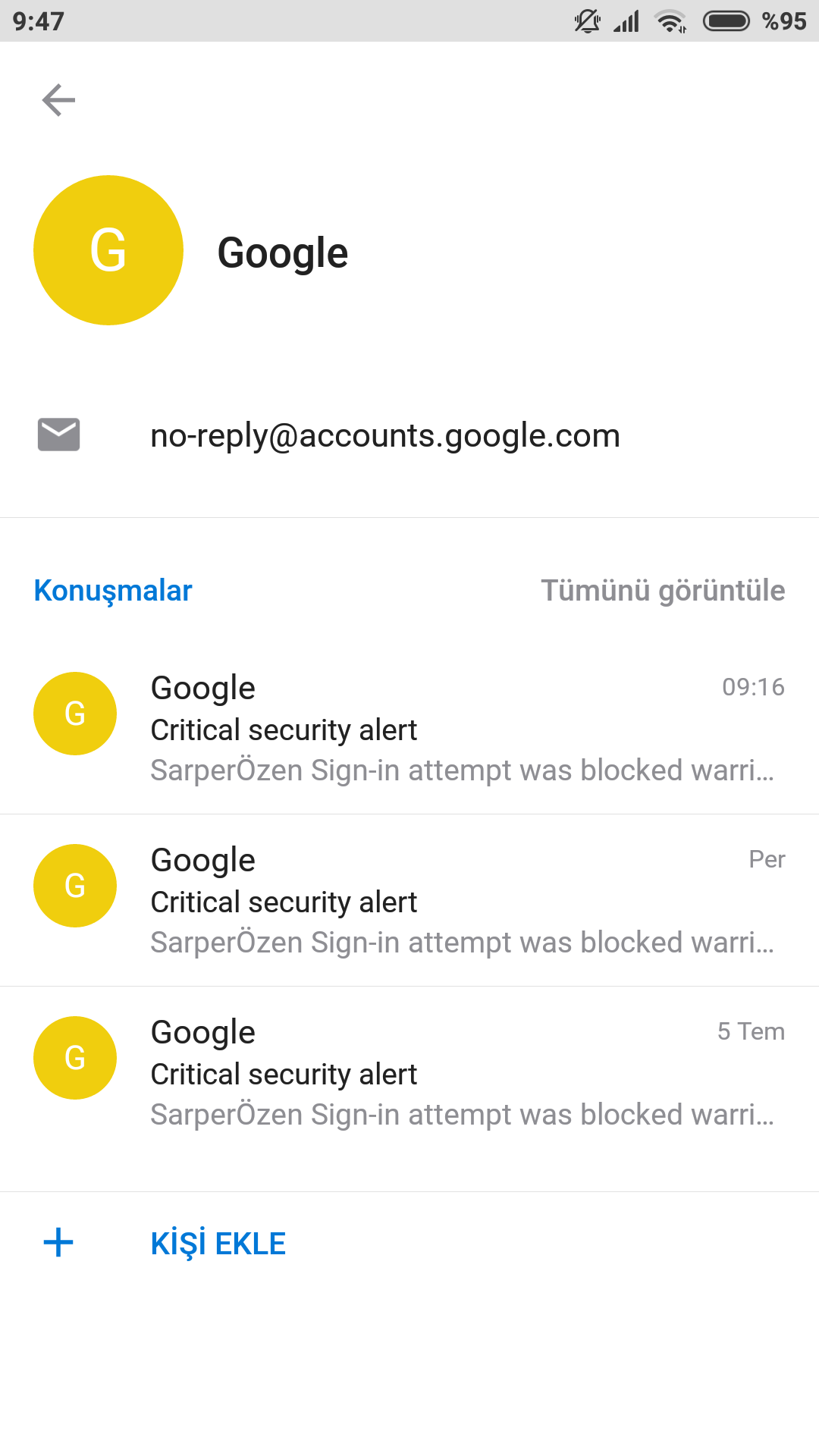Screen dimensions: 819x1456
Task: Select KİŞİ EKLE to add contact
Action: tap(218, 1244)
